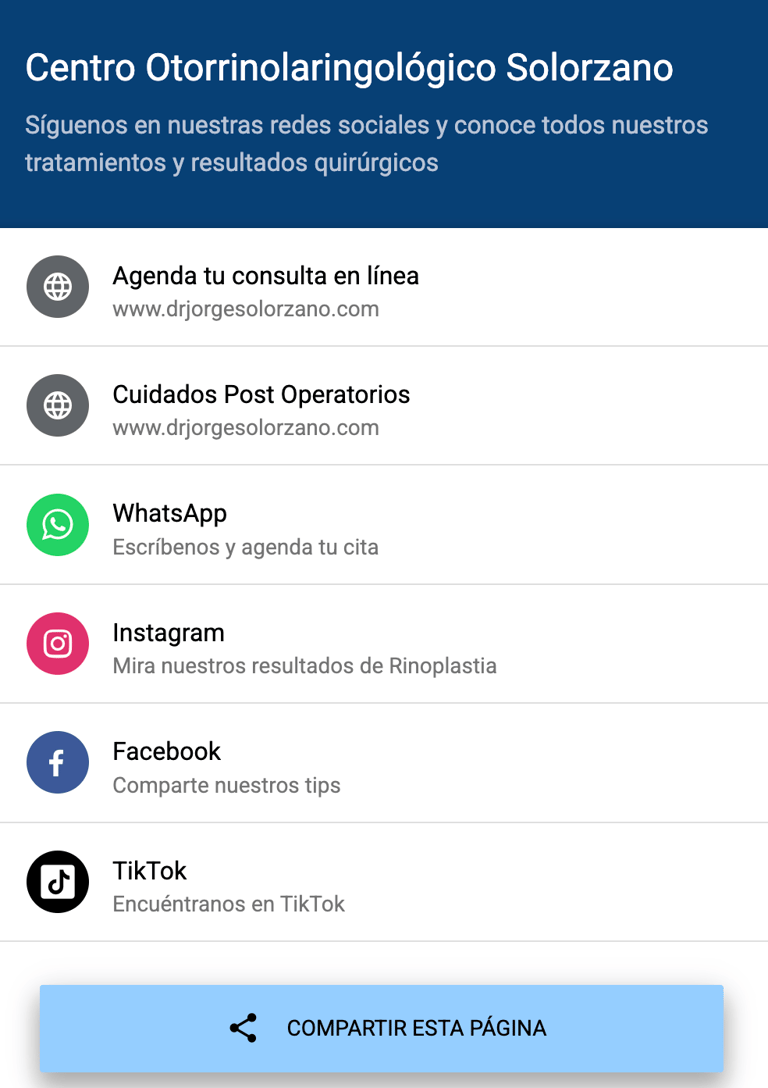Tap Compartir esta página button
The image size is (768, 1088).
coord(382,1028)
